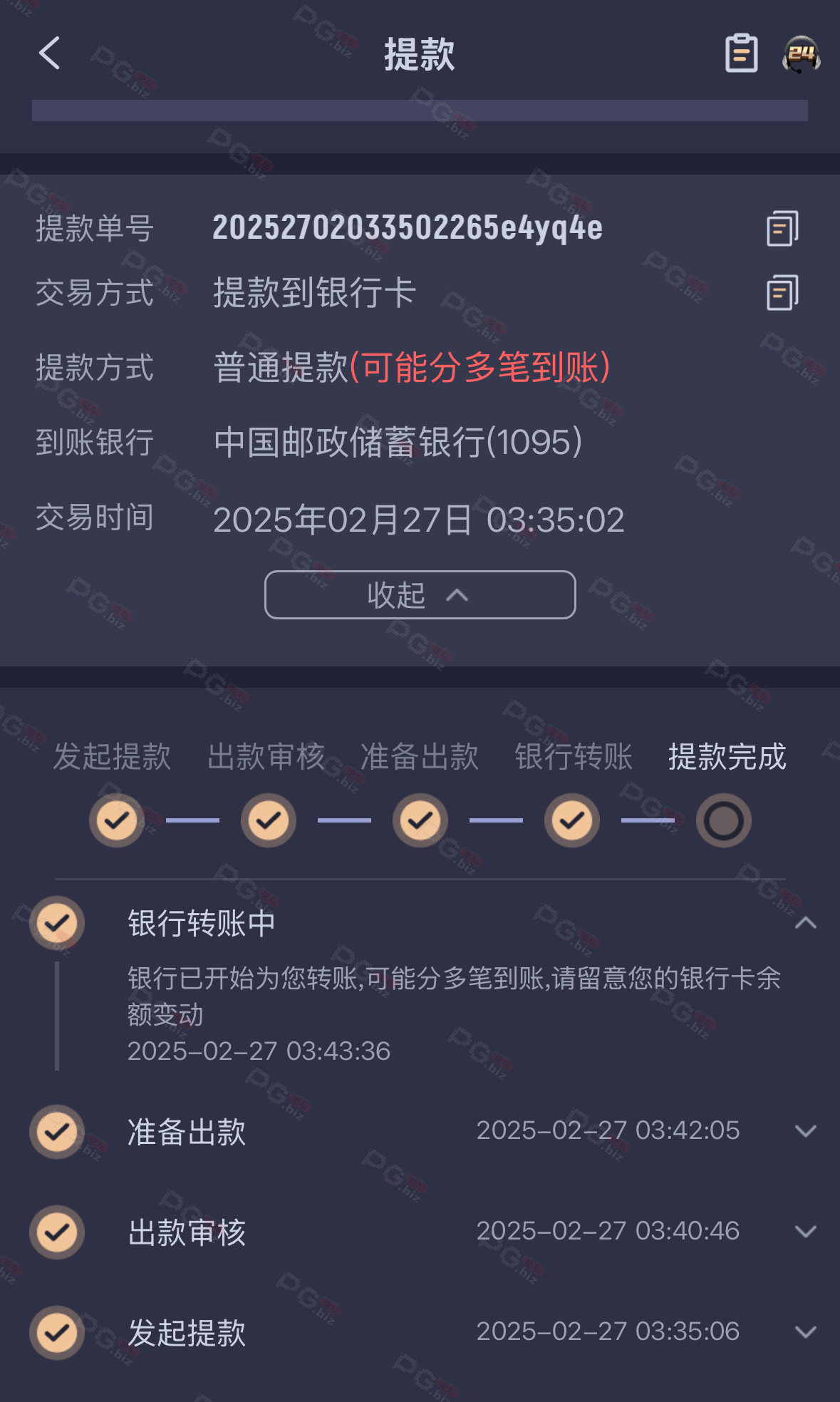The image size is (840, 1402).
Task: Copy the 交易方式 transaction method
Action: point(782,292)
